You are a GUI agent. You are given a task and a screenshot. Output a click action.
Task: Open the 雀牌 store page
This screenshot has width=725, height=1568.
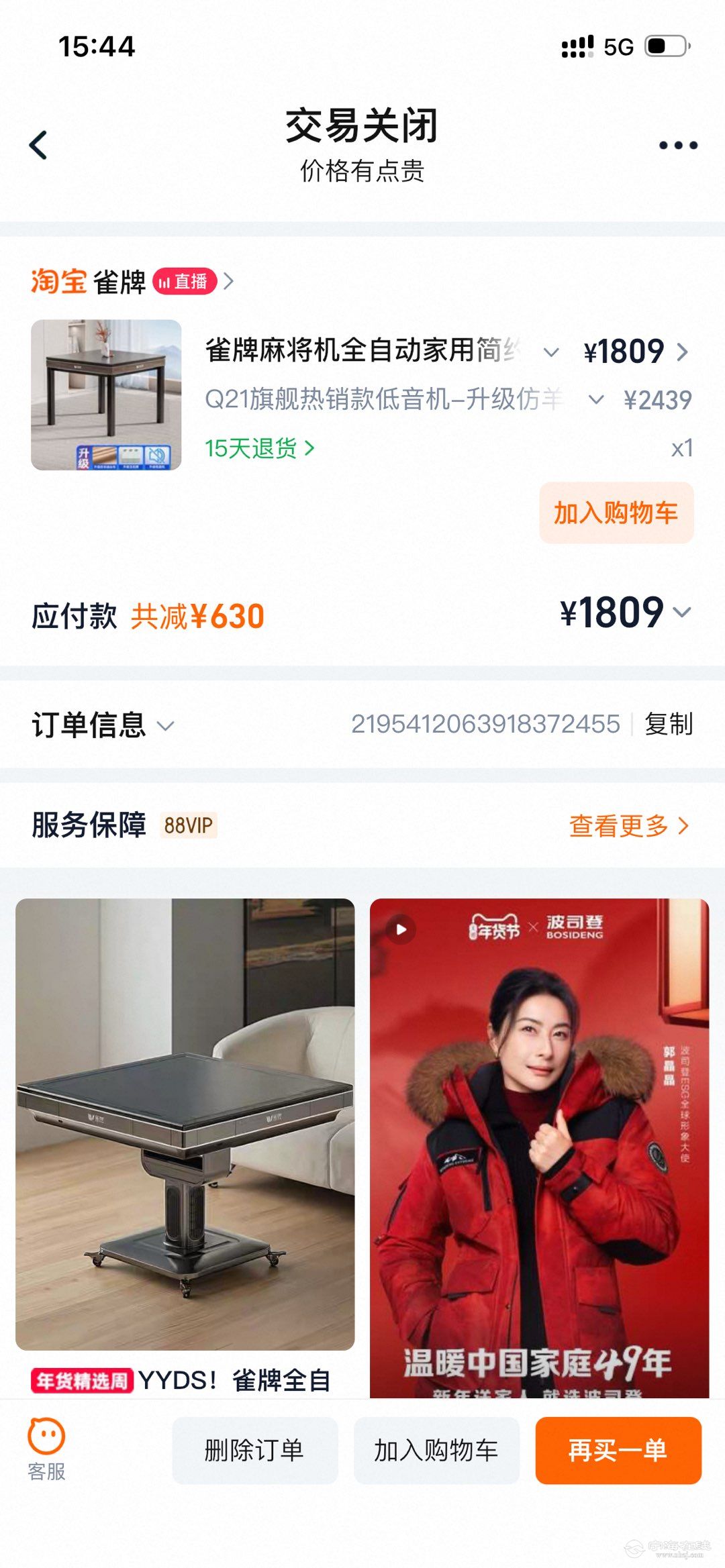pyautogui.click(x=121, y=282)
